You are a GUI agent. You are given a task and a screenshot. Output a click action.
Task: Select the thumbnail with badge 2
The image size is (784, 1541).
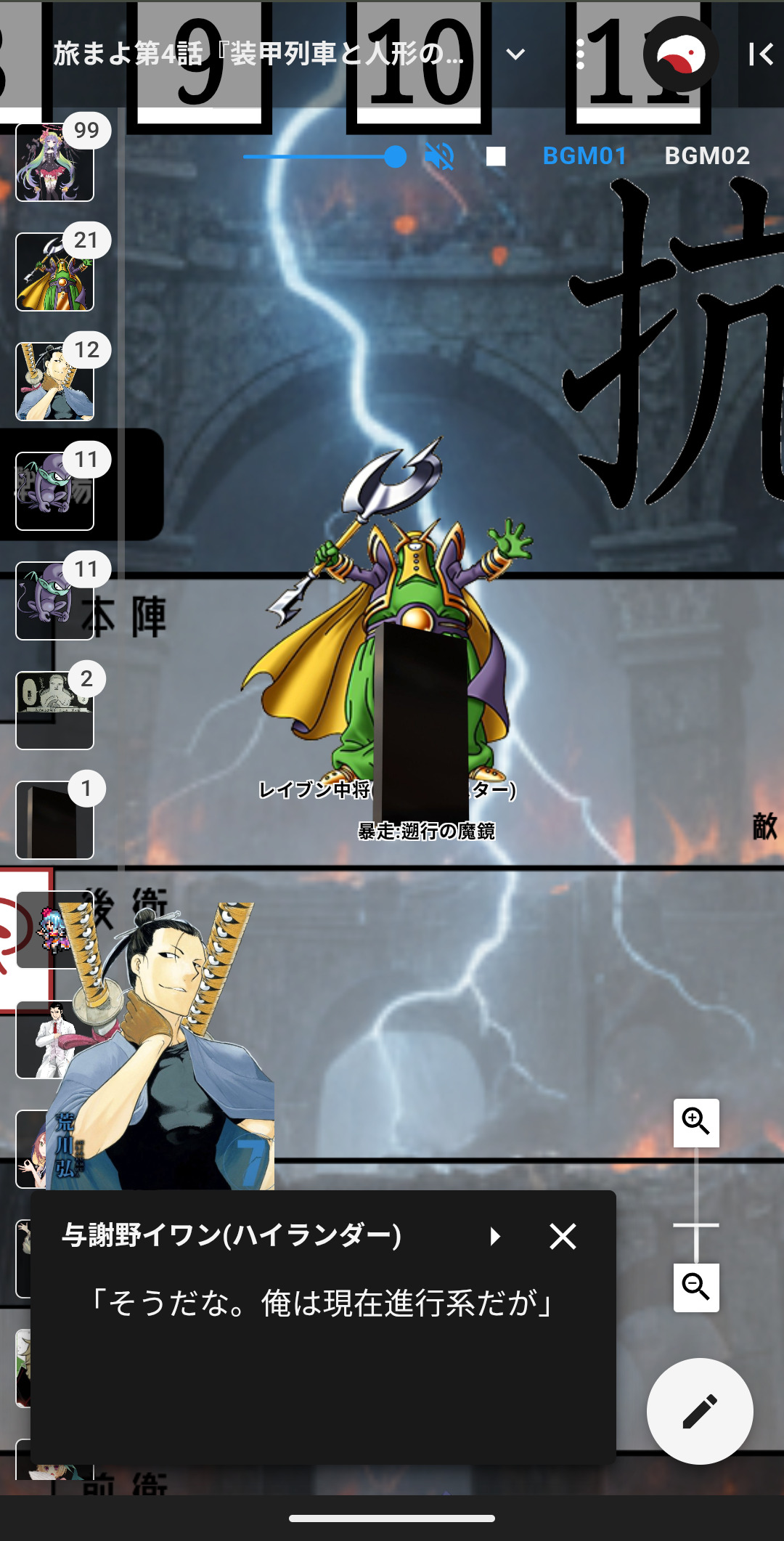55,710
